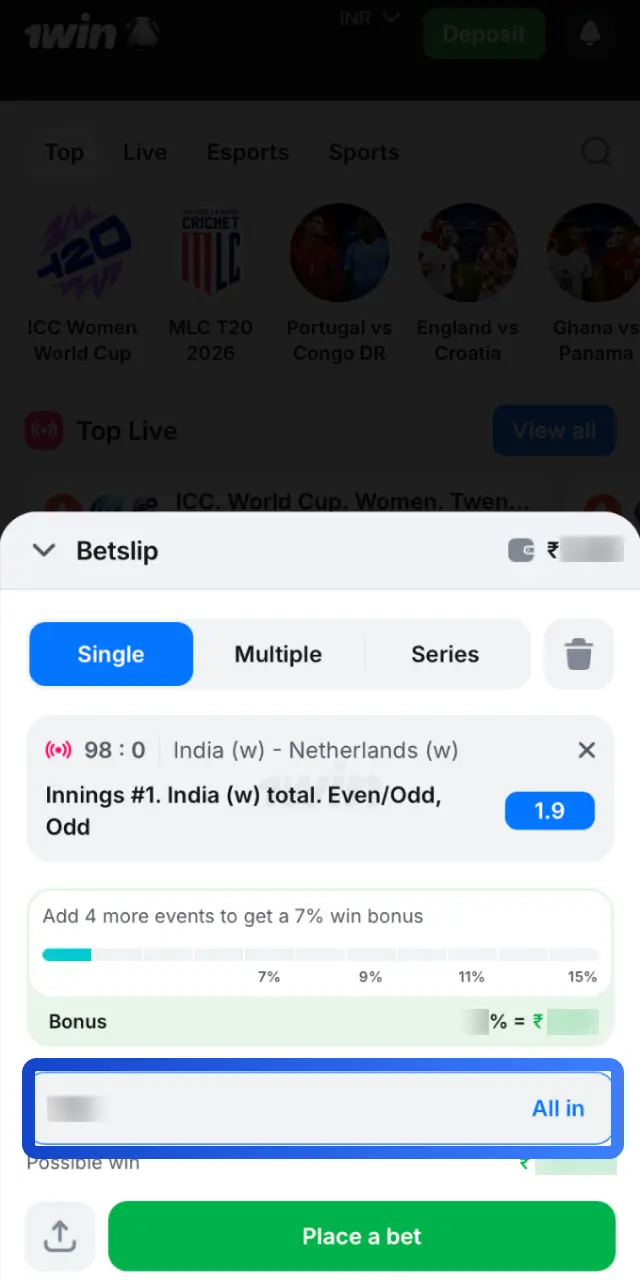This screenshot has height=1280, width=640.
Task: Remove the India (w) - Netherlands (w) bet
Action: pos(587,750)
